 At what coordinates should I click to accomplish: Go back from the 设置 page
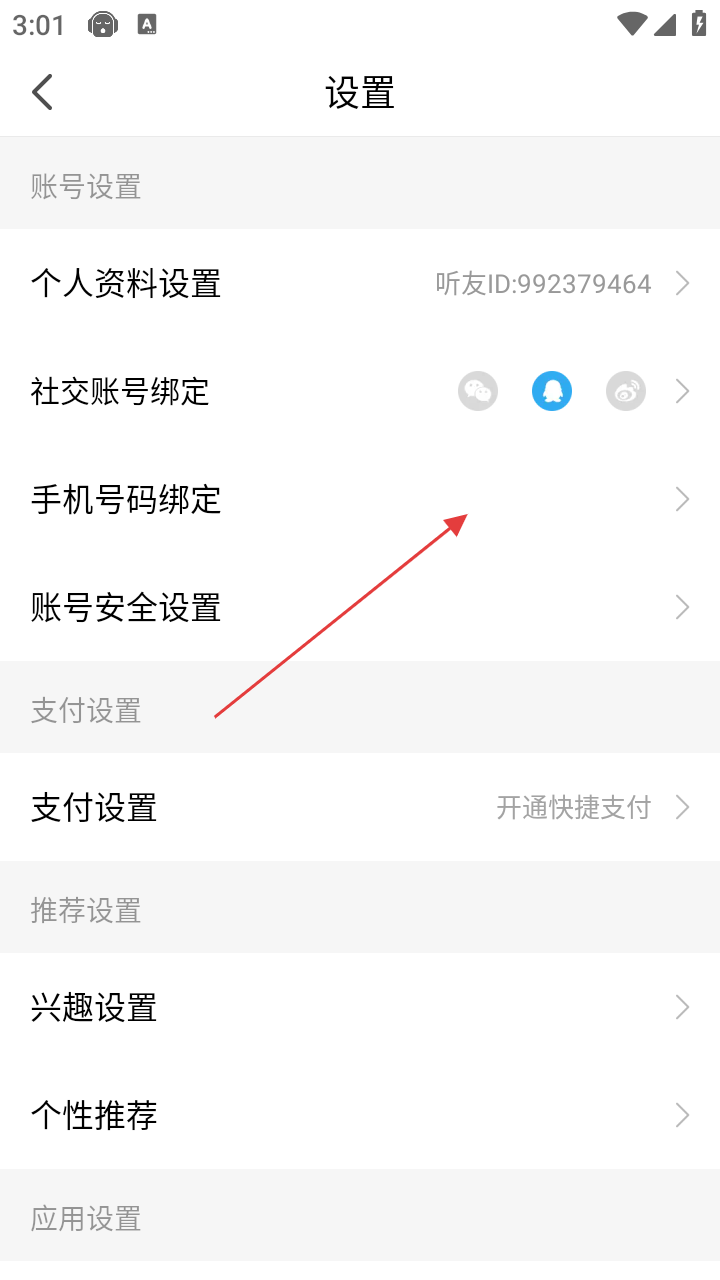(x=42, y=92)
